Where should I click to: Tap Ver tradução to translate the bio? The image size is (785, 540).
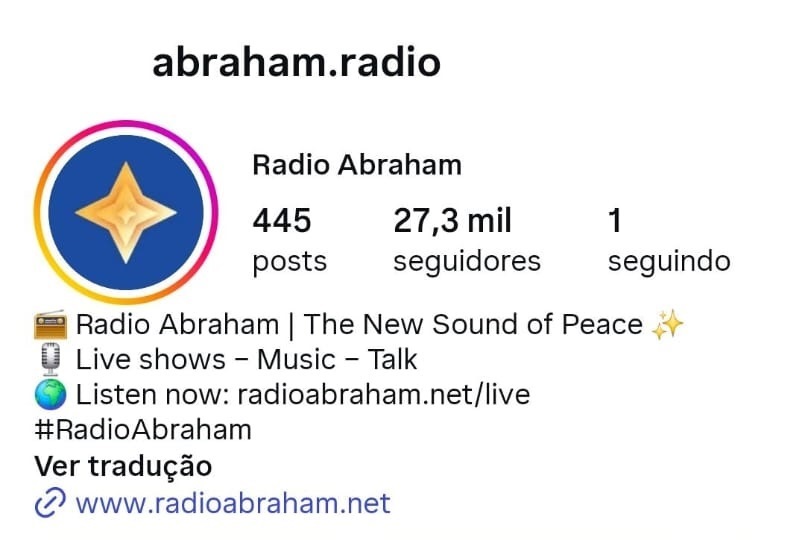coord(123,466)
